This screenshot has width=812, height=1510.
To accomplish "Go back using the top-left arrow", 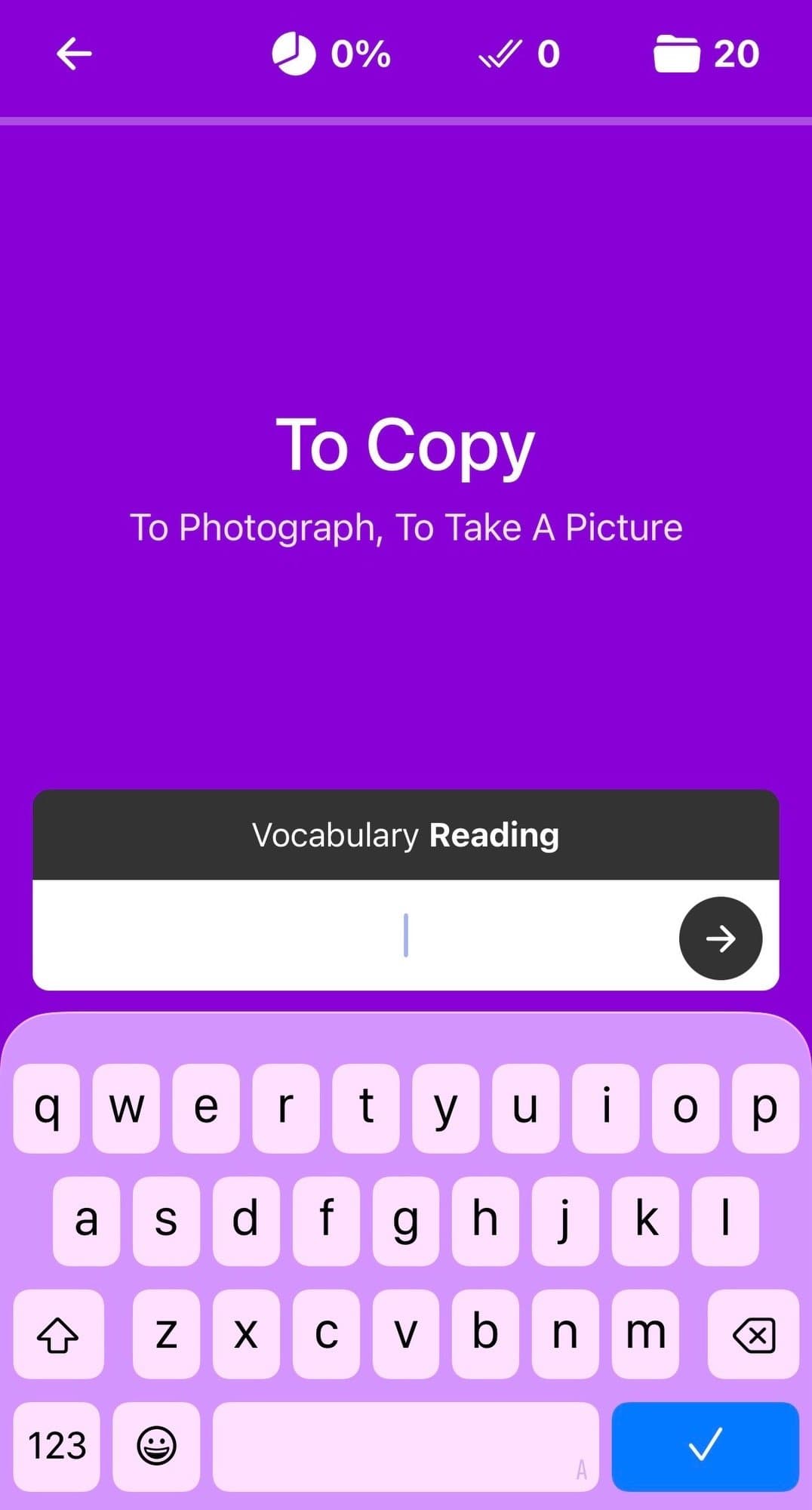I will 74,54.
